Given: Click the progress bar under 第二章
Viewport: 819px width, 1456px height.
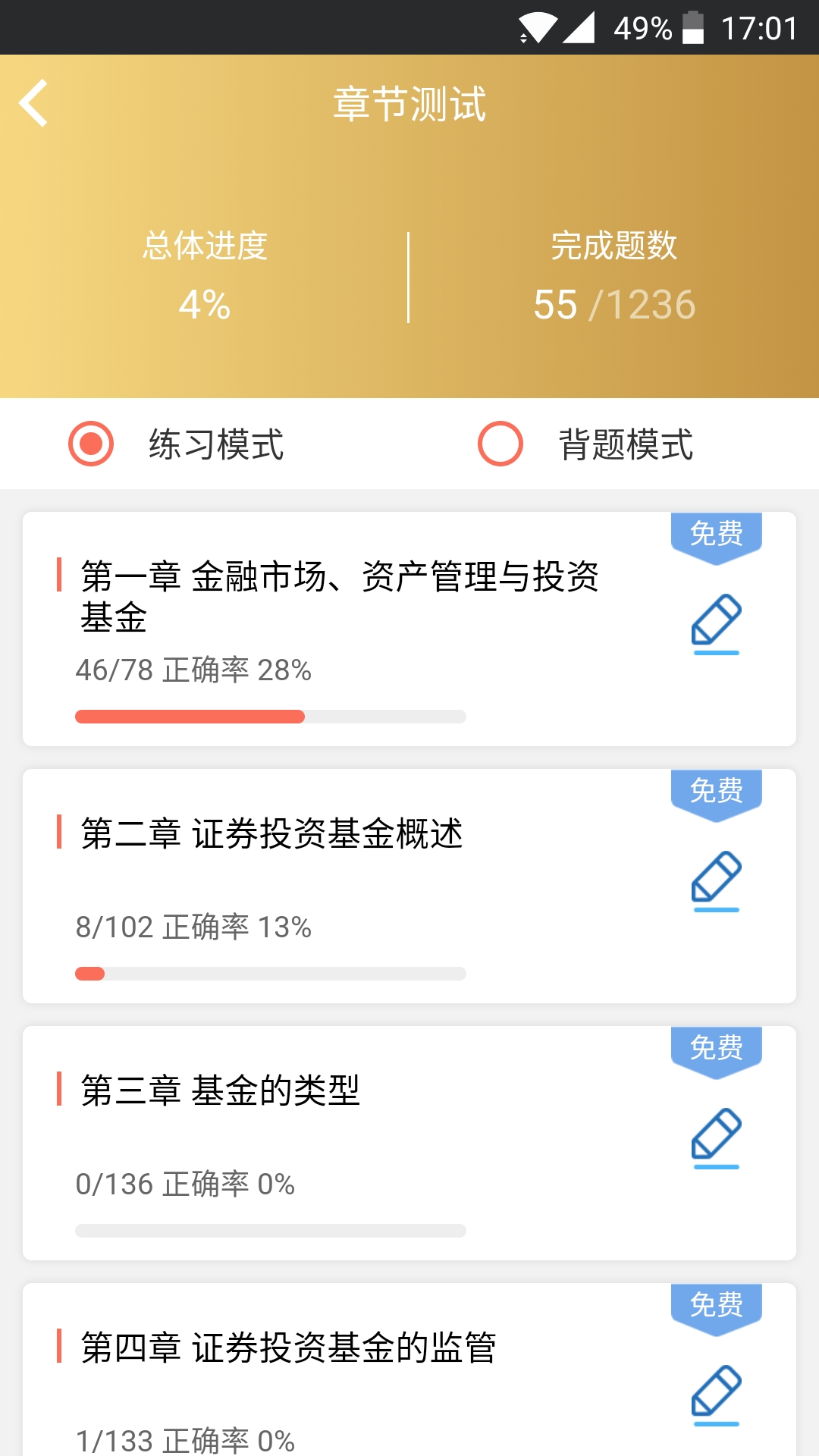Looking at the screenshot, I should [x=269, y=971].
